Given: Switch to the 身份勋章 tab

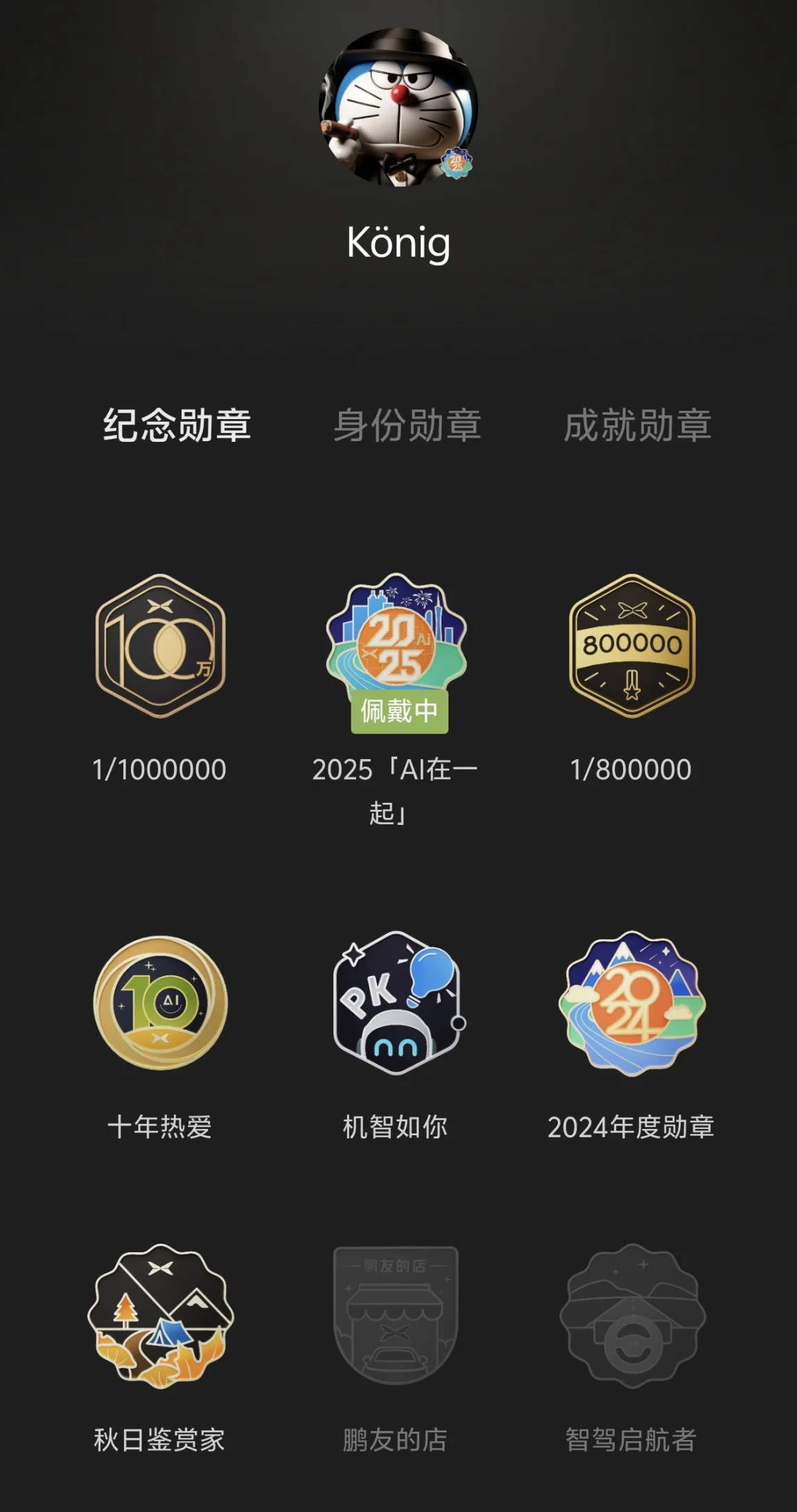Looking at the screenshot, I should [407, 425].
